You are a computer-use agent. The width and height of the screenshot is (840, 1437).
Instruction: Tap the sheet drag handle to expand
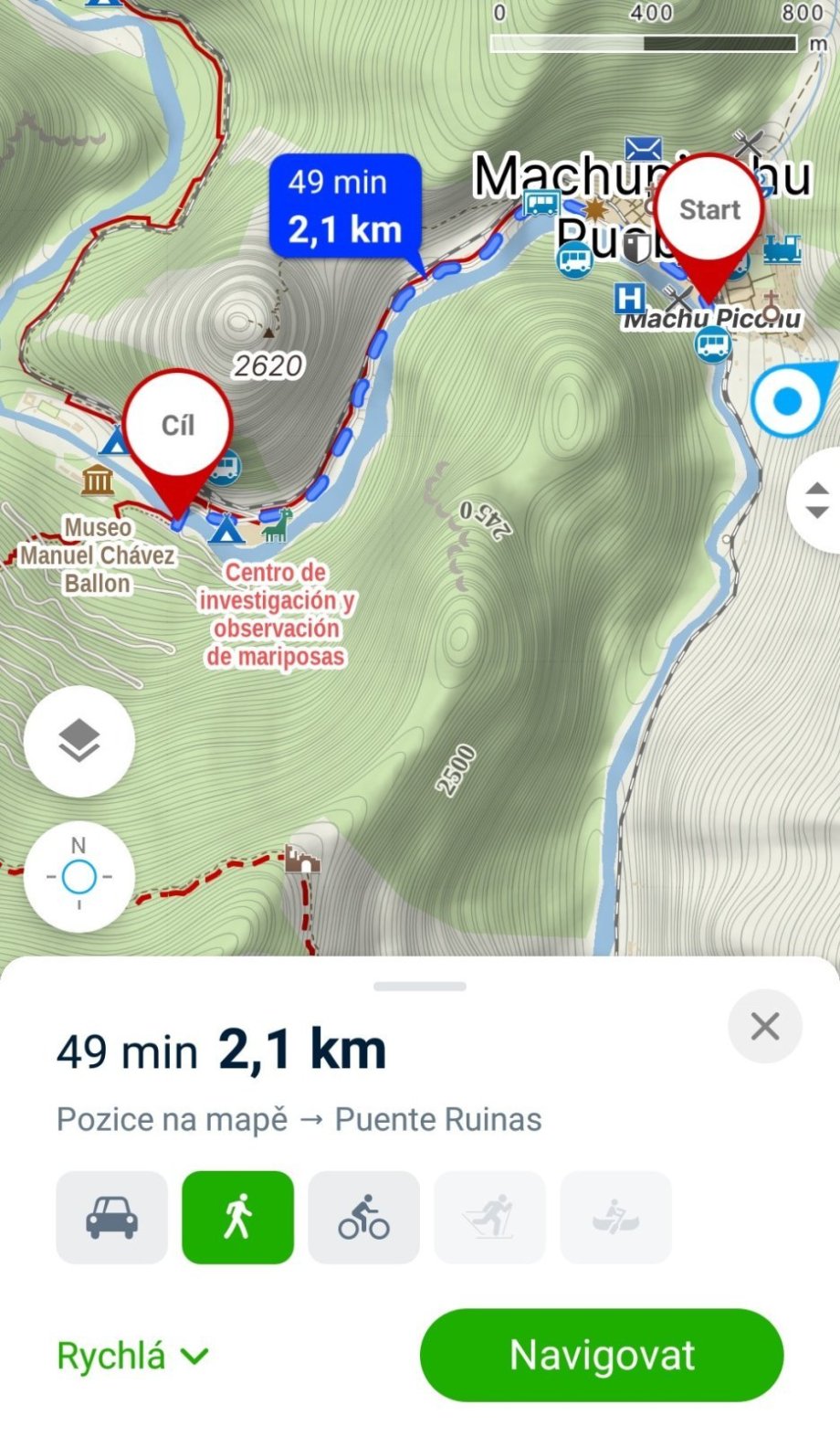tap(420, 987)
